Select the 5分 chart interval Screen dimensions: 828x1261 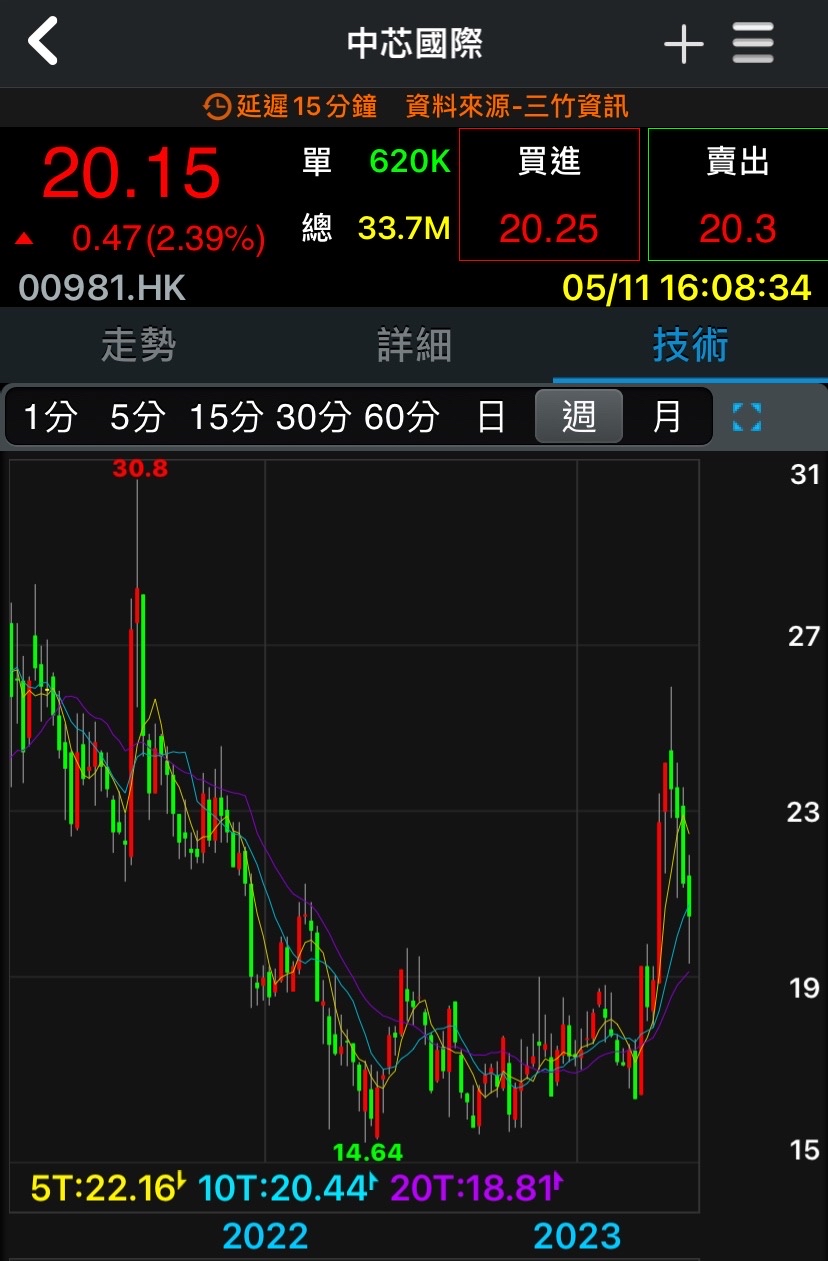click(x=137, y=417)
